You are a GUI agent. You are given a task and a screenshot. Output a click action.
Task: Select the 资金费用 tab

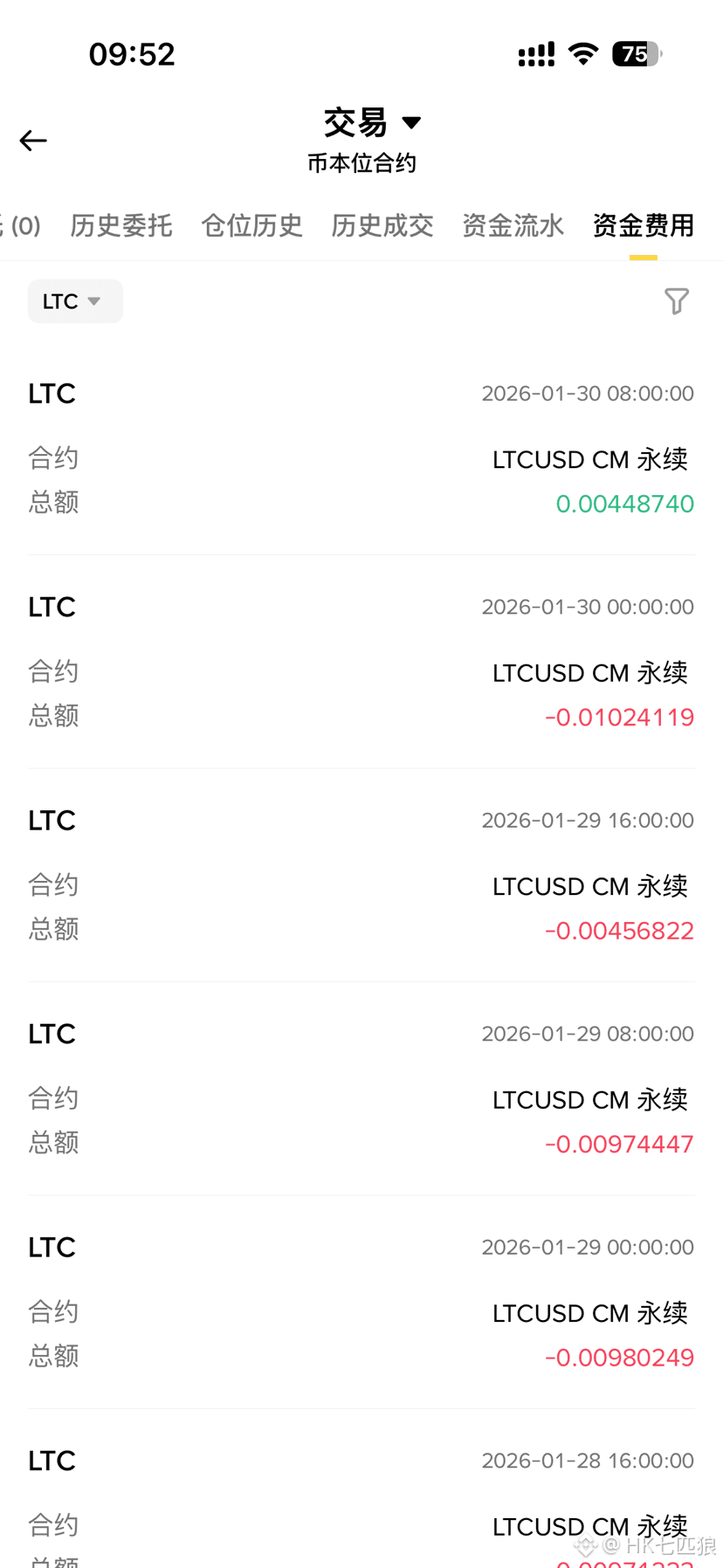(642, 225)
